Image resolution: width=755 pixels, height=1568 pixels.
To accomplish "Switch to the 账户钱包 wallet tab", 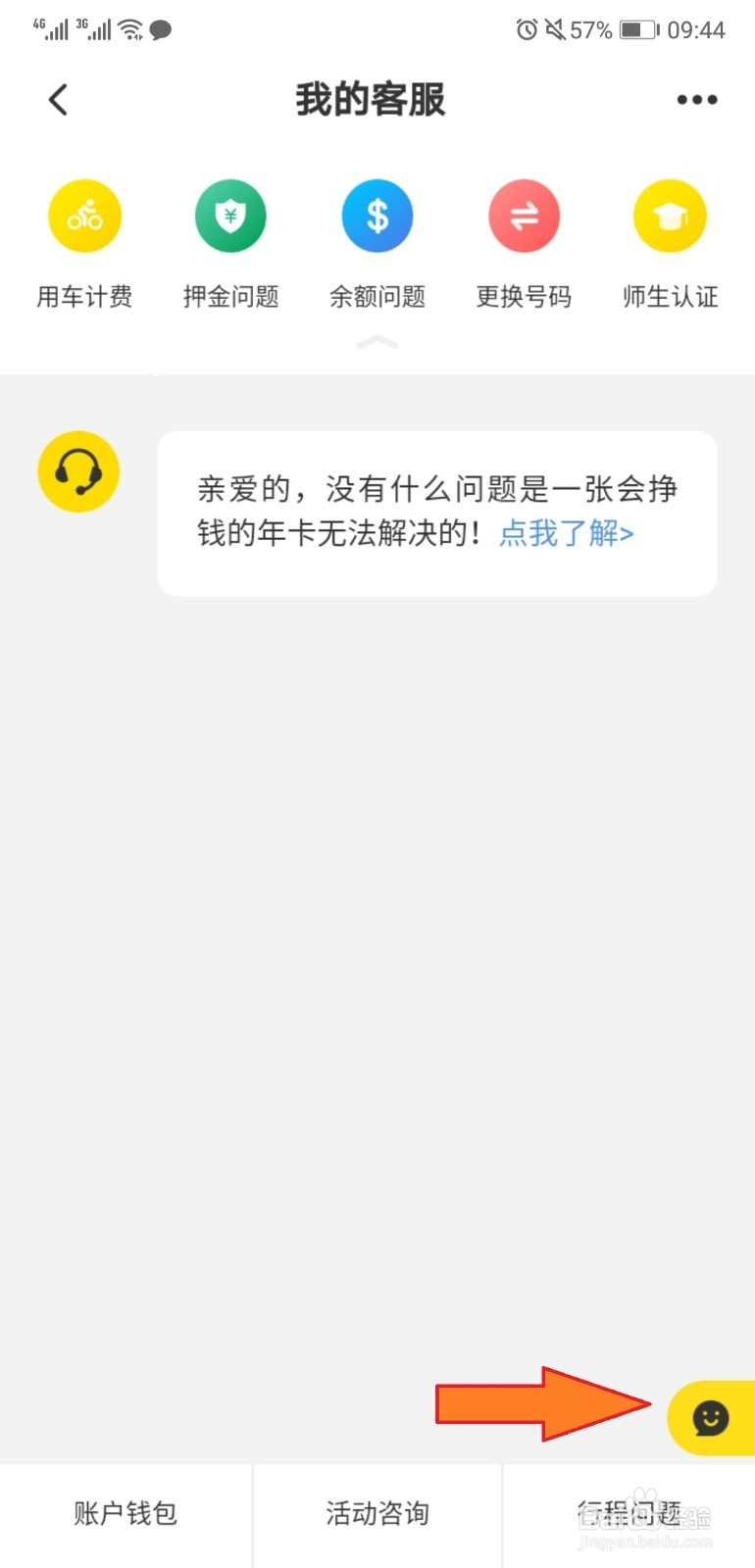I will (124, 1513).
